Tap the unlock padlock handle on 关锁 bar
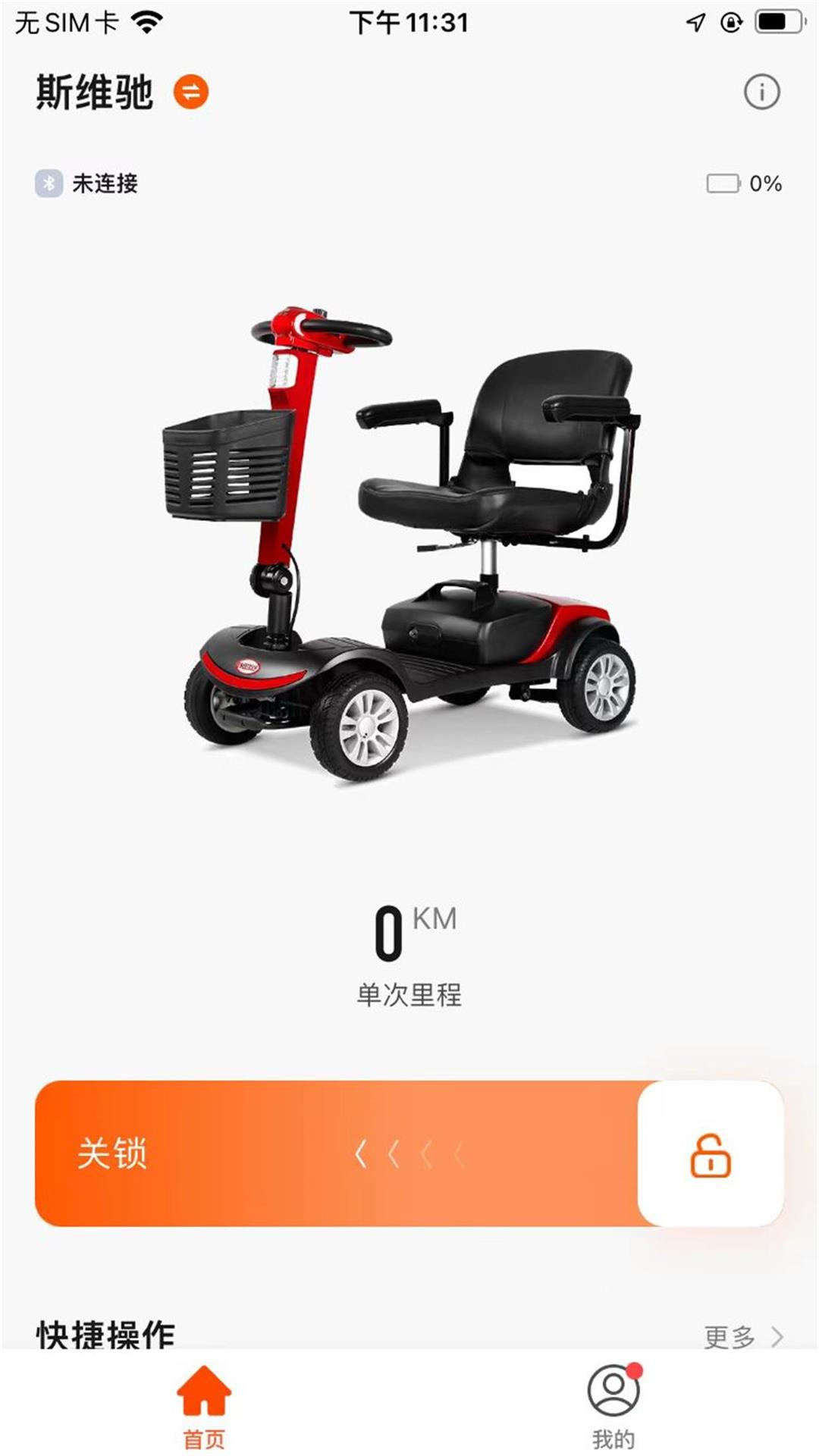The image size is (819, 1456). tap(711, 1153)
